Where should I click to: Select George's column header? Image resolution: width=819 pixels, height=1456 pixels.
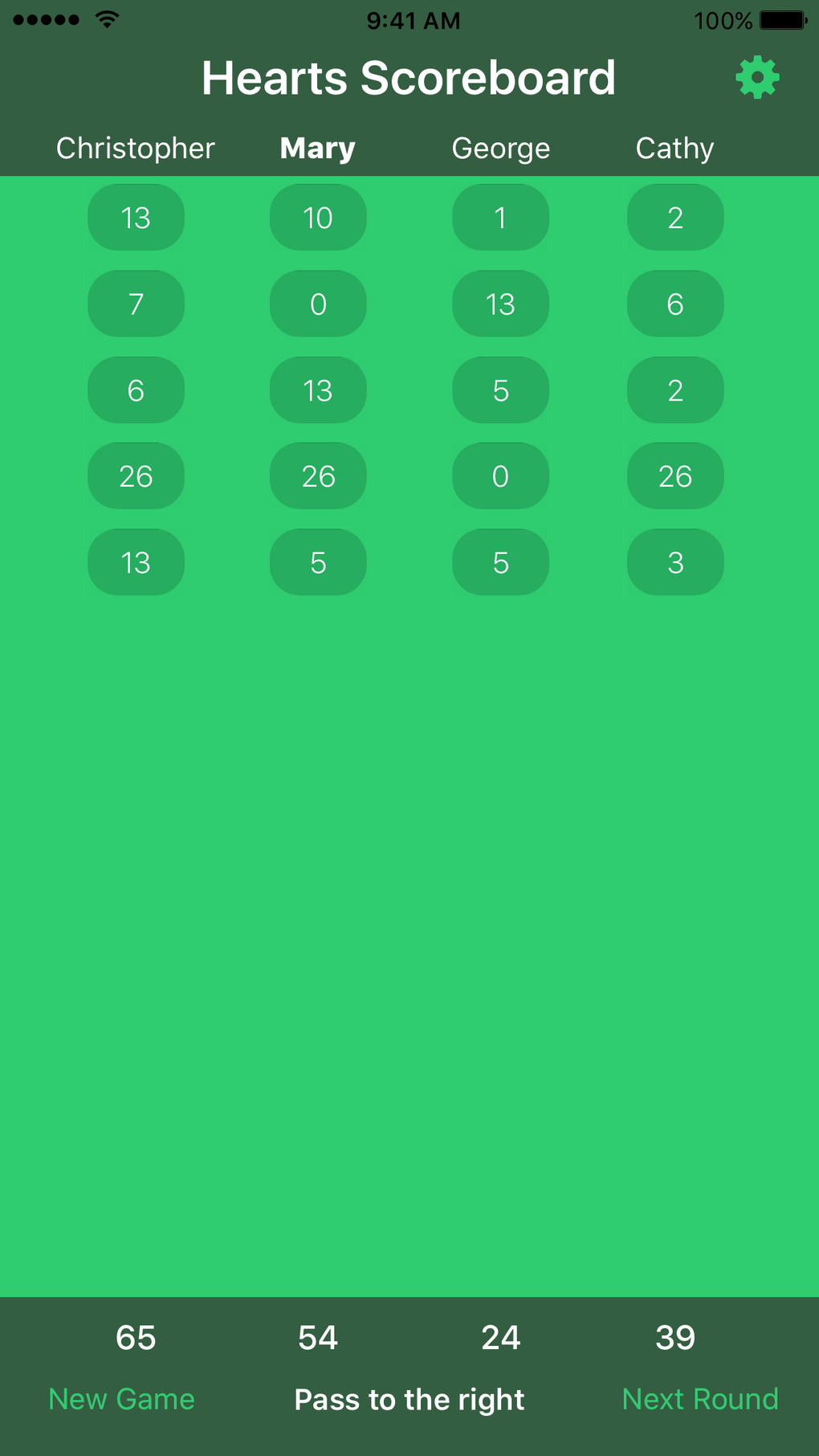500,148
